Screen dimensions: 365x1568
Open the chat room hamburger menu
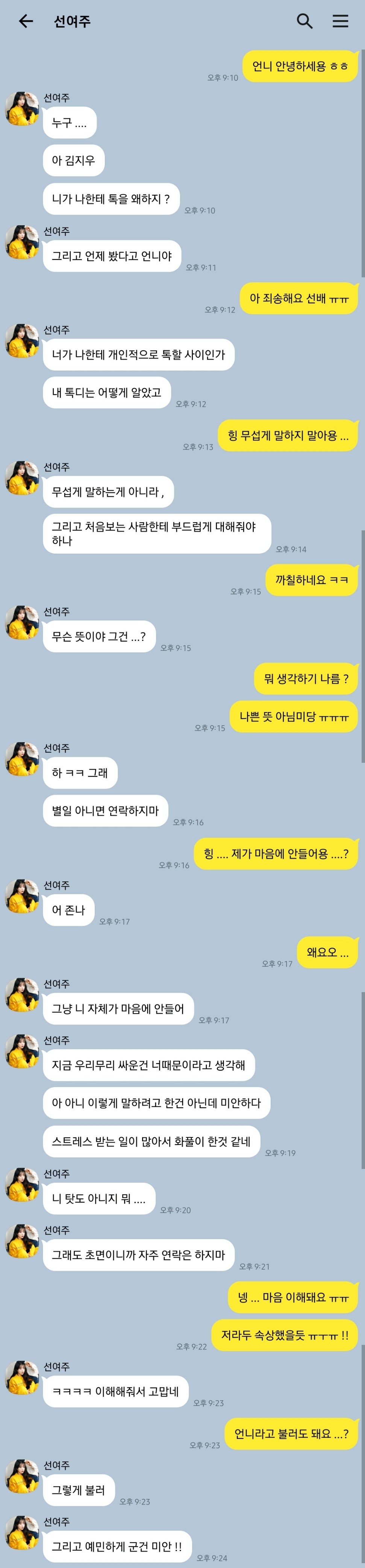pos(340,21)
